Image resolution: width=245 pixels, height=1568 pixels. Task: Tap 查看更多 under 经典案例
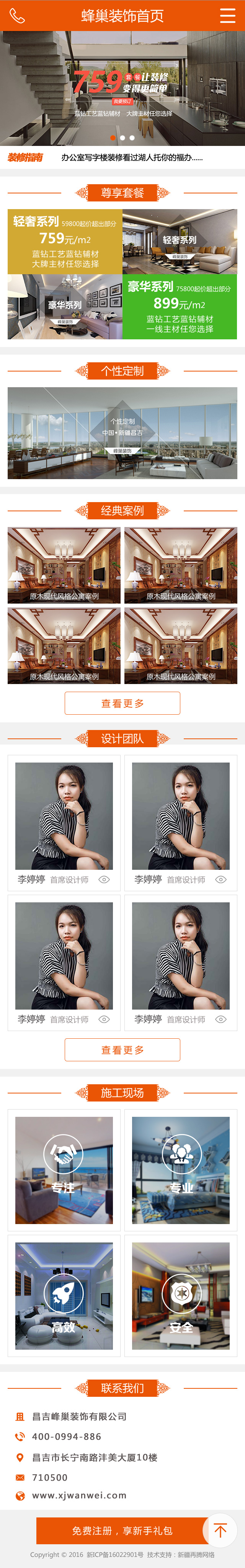click(122, 703)
